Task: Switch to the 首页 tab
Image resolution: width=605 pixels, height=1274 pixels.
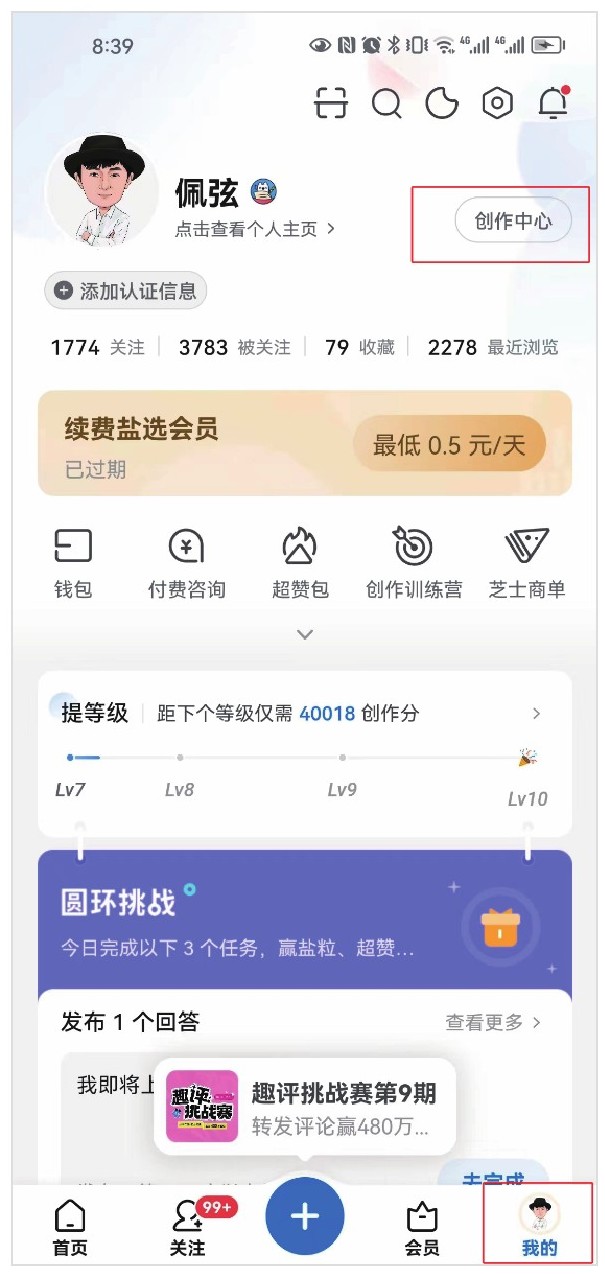Action: point(70,1228)
